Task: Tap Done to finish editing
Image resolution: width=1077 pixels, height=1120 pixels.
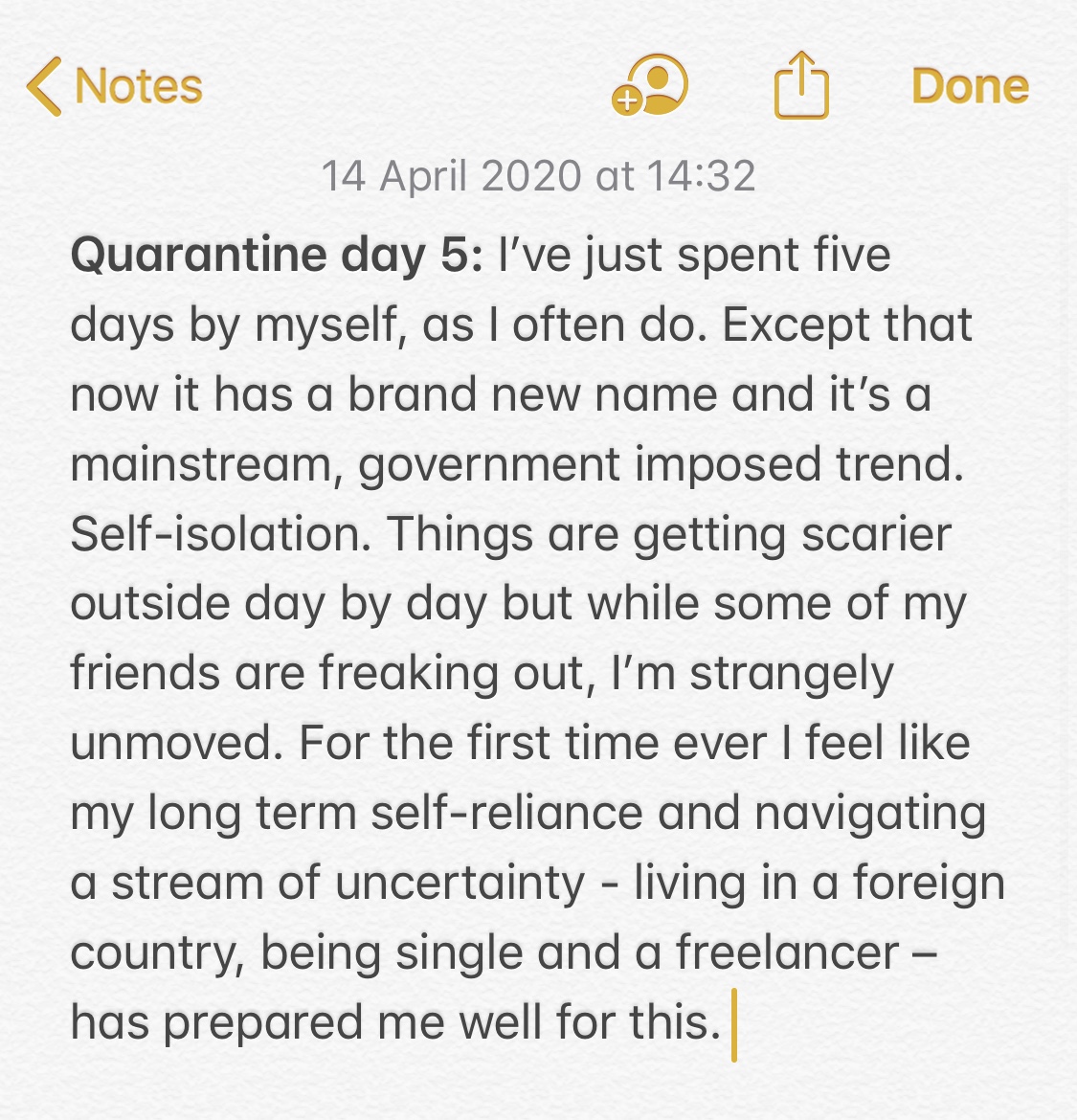Action: [x=969, y=86]
